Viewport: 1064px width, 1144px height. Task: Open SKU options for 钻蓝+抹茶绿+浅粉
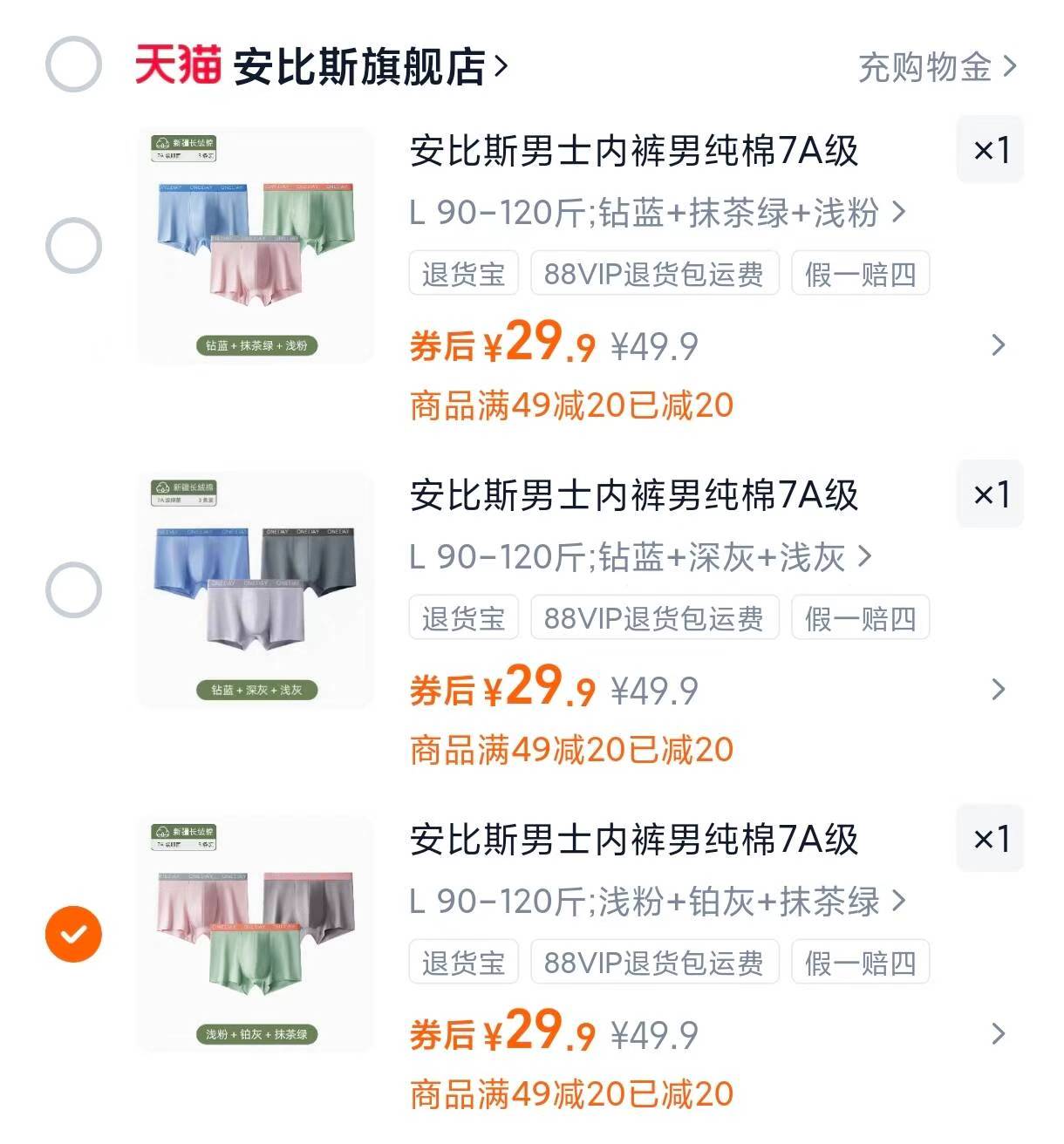tap(654, 211)
